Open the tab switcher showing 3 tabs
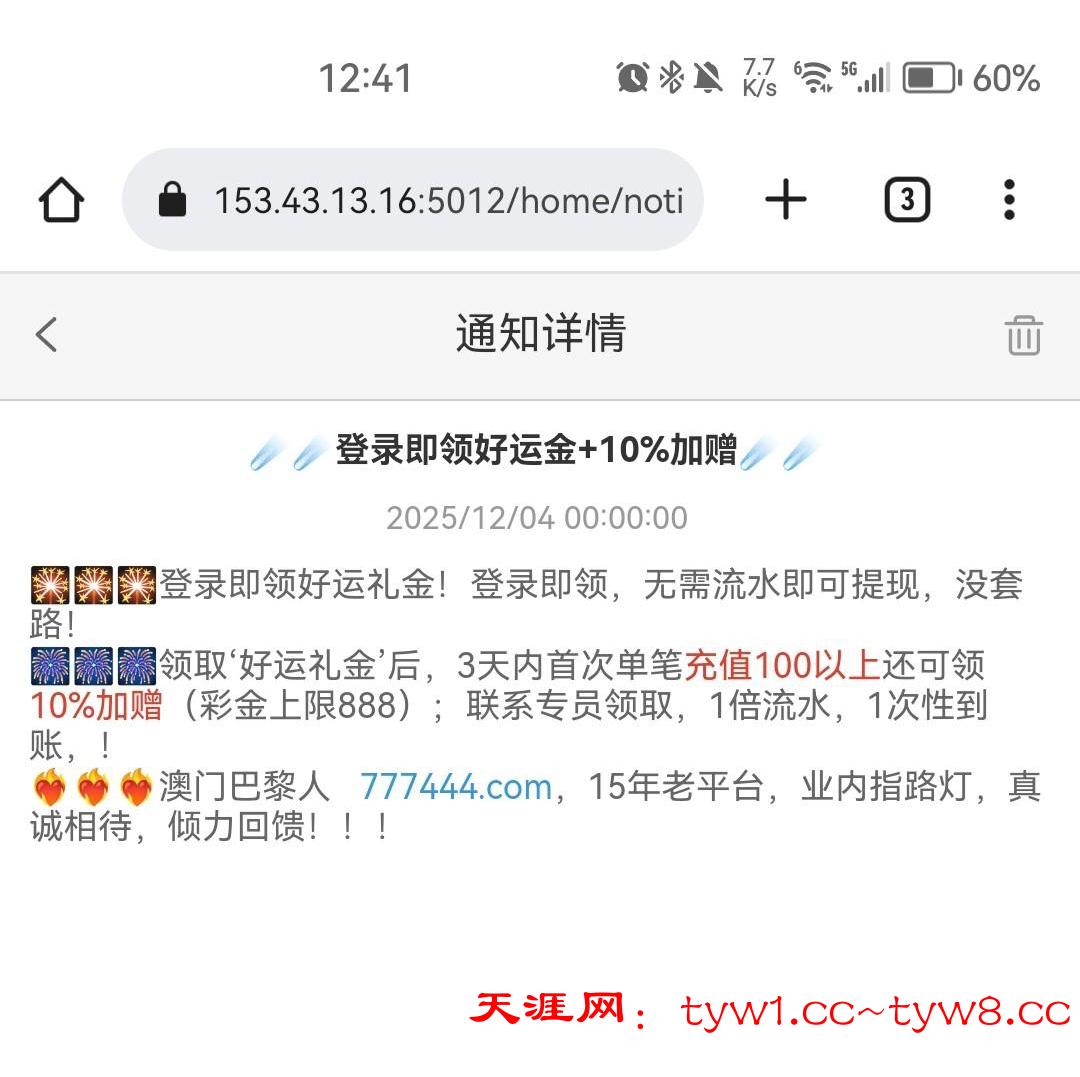 pos(906,200)
